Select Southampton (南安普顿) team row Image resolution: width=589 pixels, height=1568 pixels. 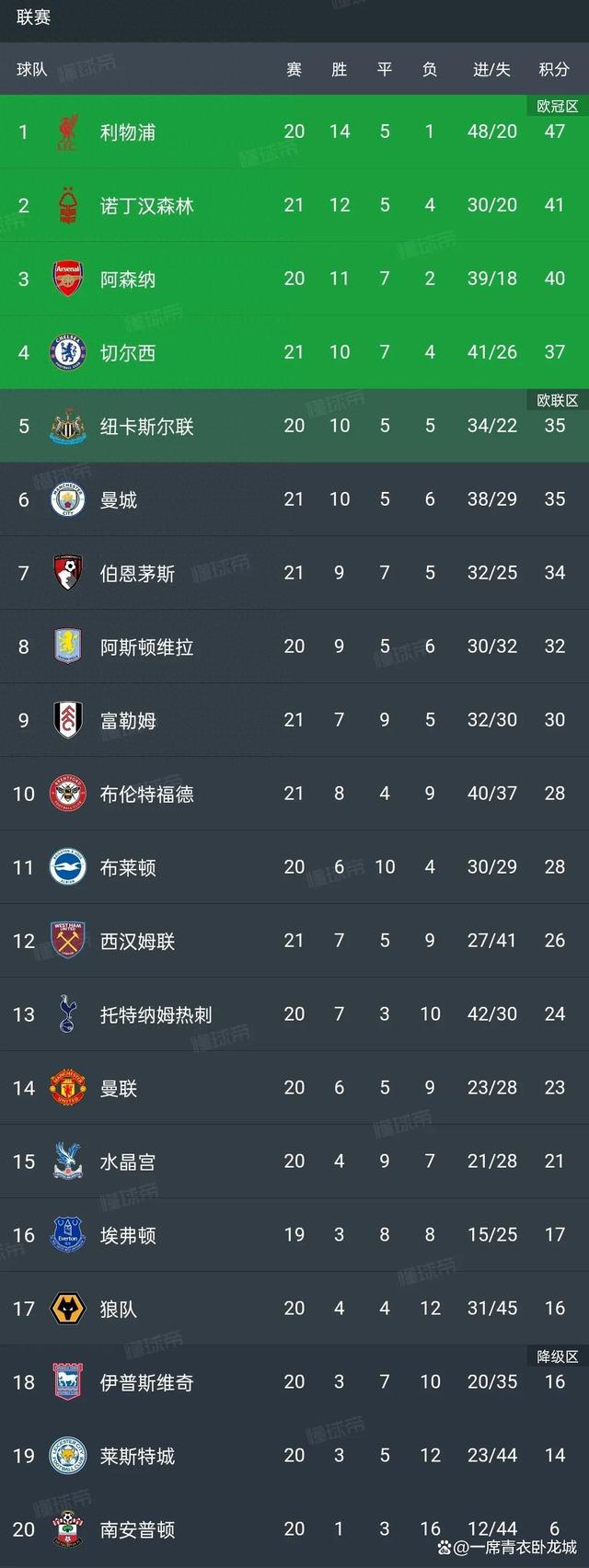pos(137,1529)
